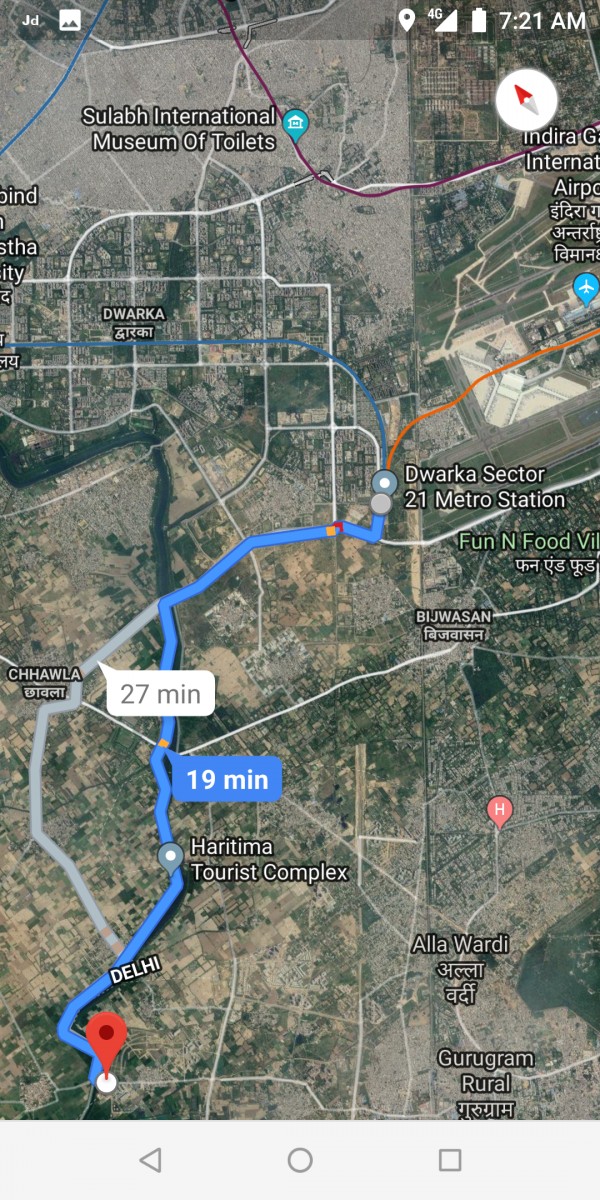Screen dimensions: 600x1200
Task: Open the airport marker icon
Action: (587, 288)
